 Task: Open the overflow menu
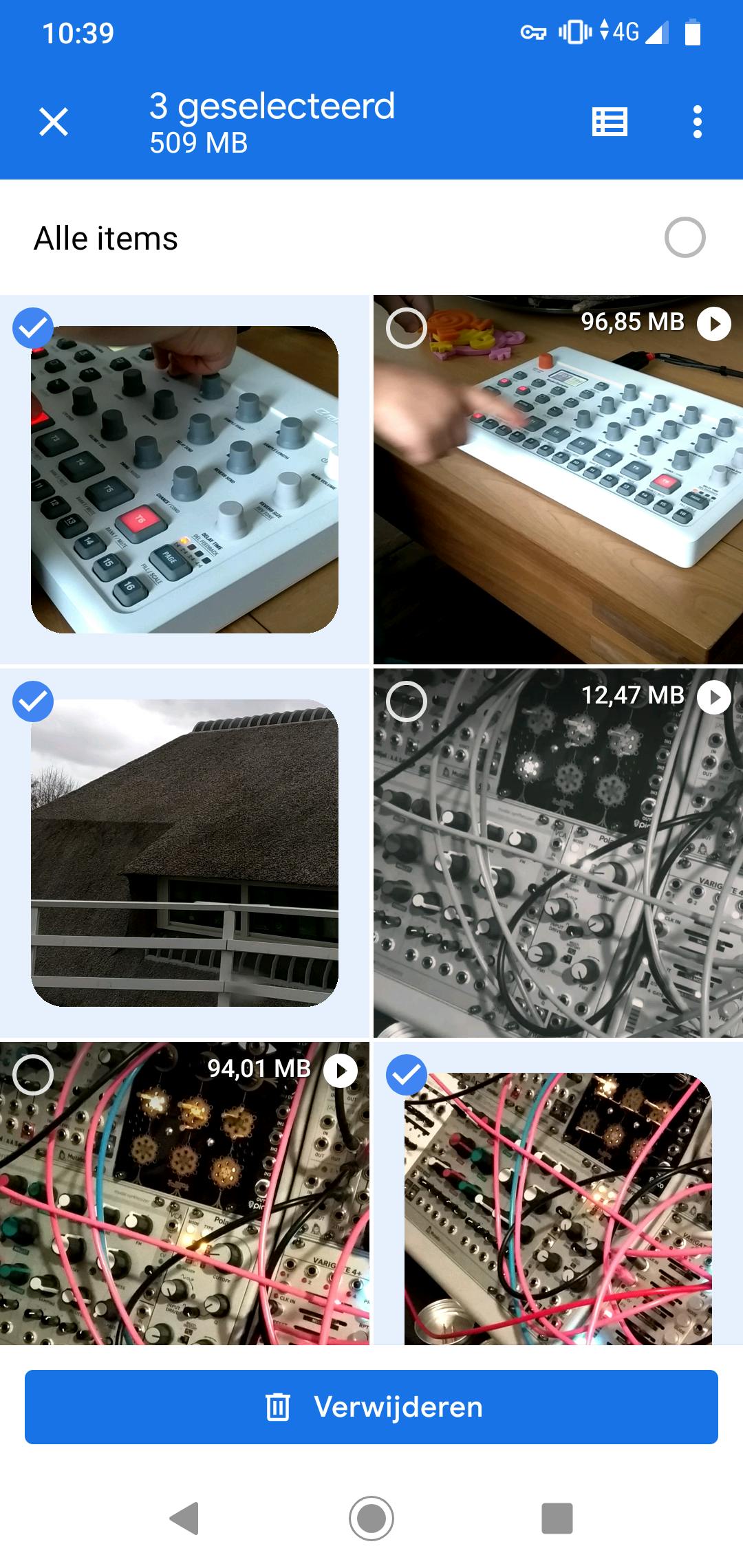[x=697, y=122]
